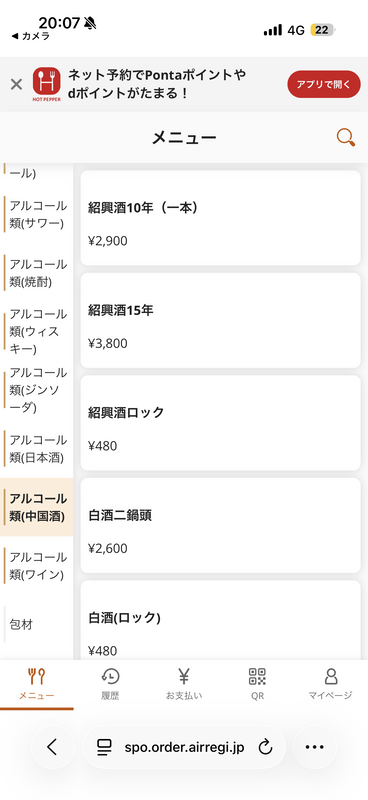
Task: Reload the page in the browser bar
Action: [265, 747]
